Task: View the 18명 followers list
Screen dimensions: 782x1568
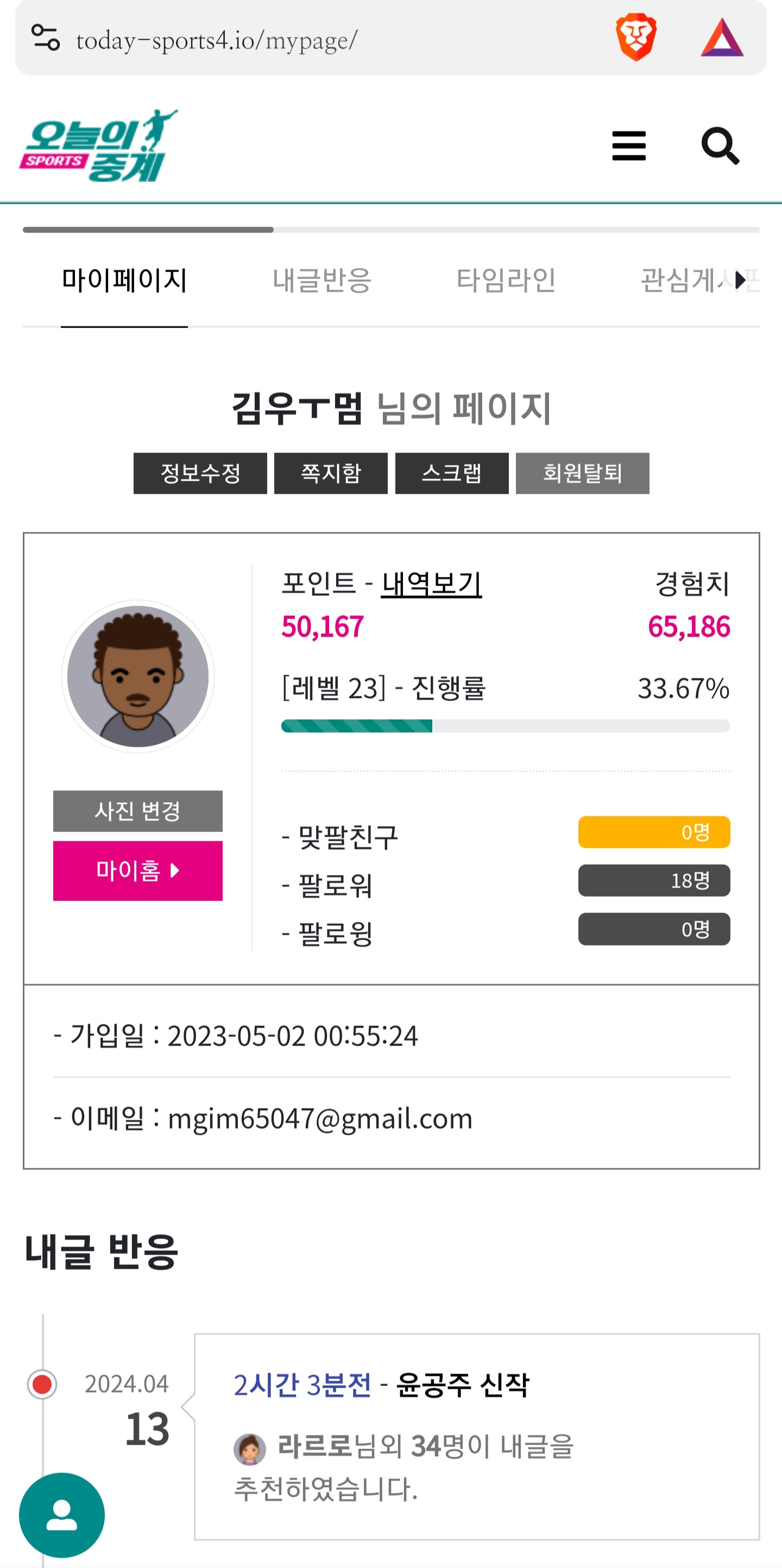Action: coord(654,880)
